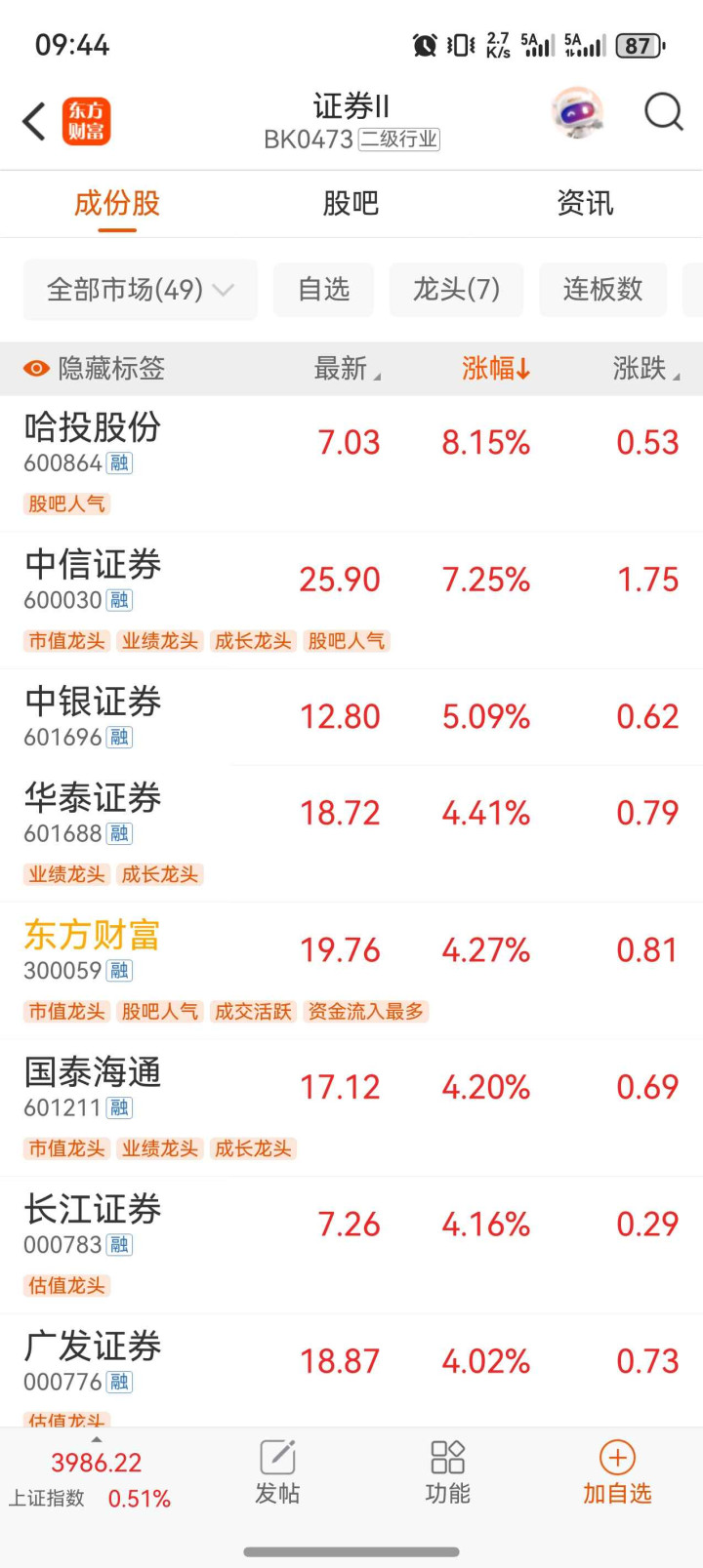Open the 功能 menu
Screen dimensions: 703x1568
tap(448, 1471)
